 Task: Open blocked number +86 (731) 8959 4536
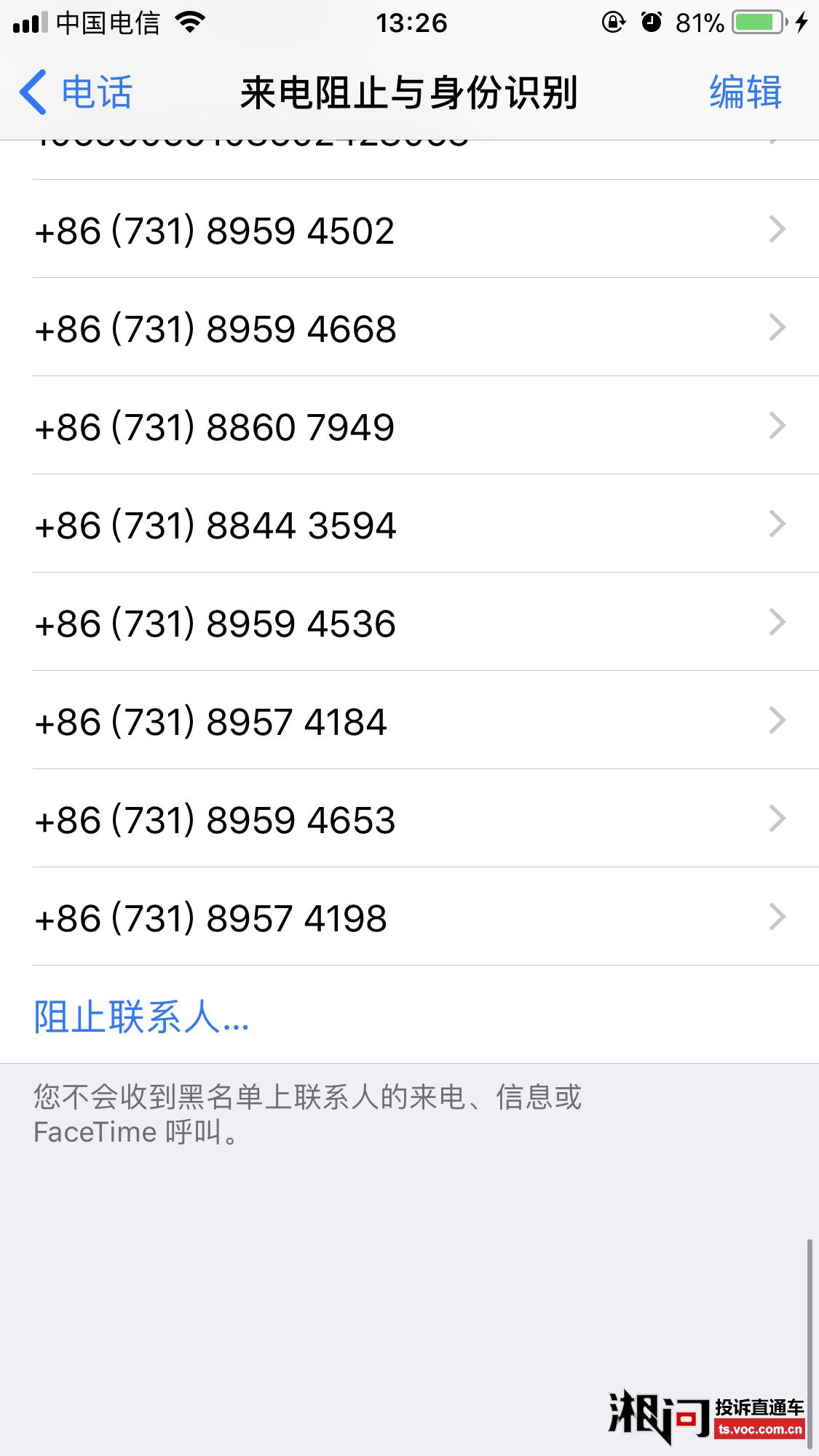(409, 623)
